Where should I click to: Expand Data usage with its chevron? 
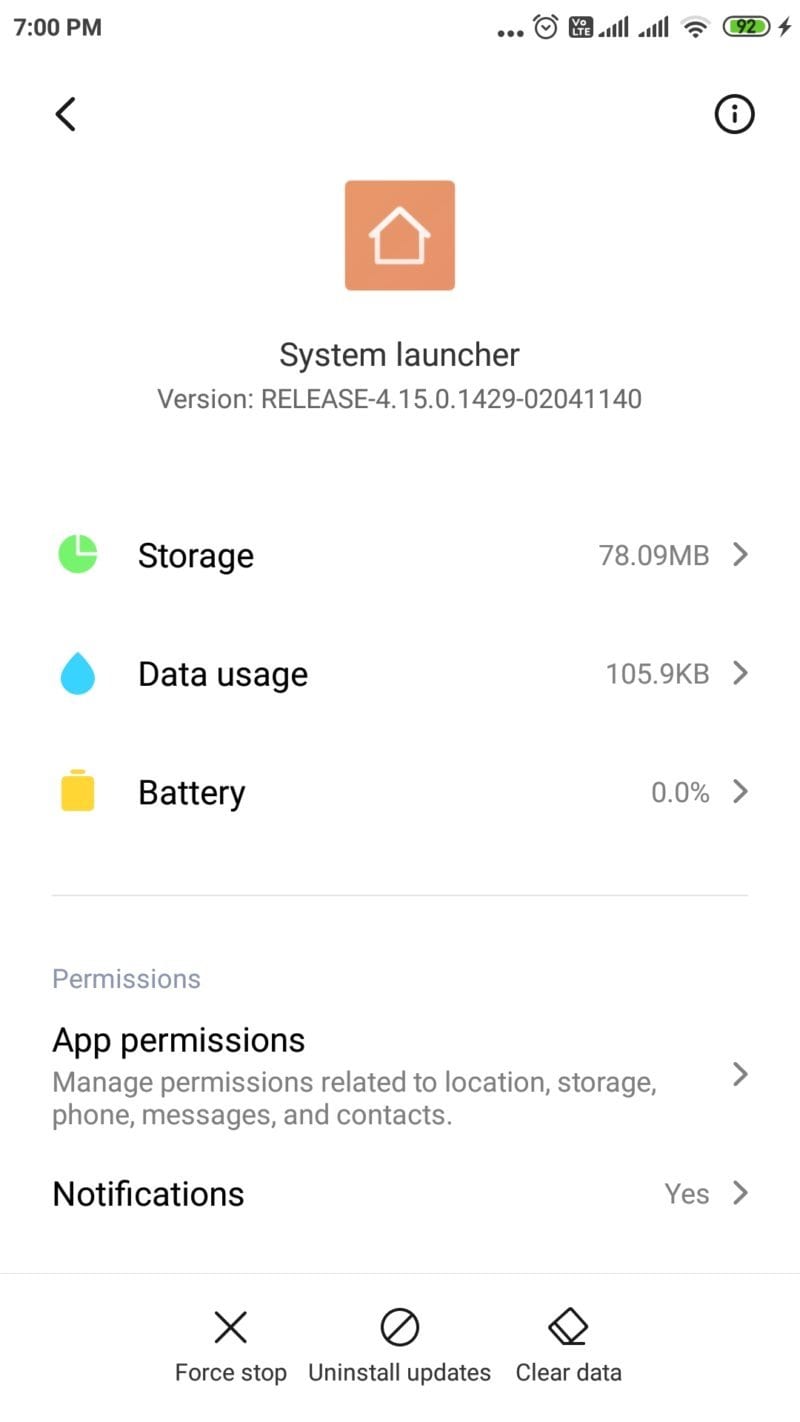pyautogui.click(x=740, y=673)
